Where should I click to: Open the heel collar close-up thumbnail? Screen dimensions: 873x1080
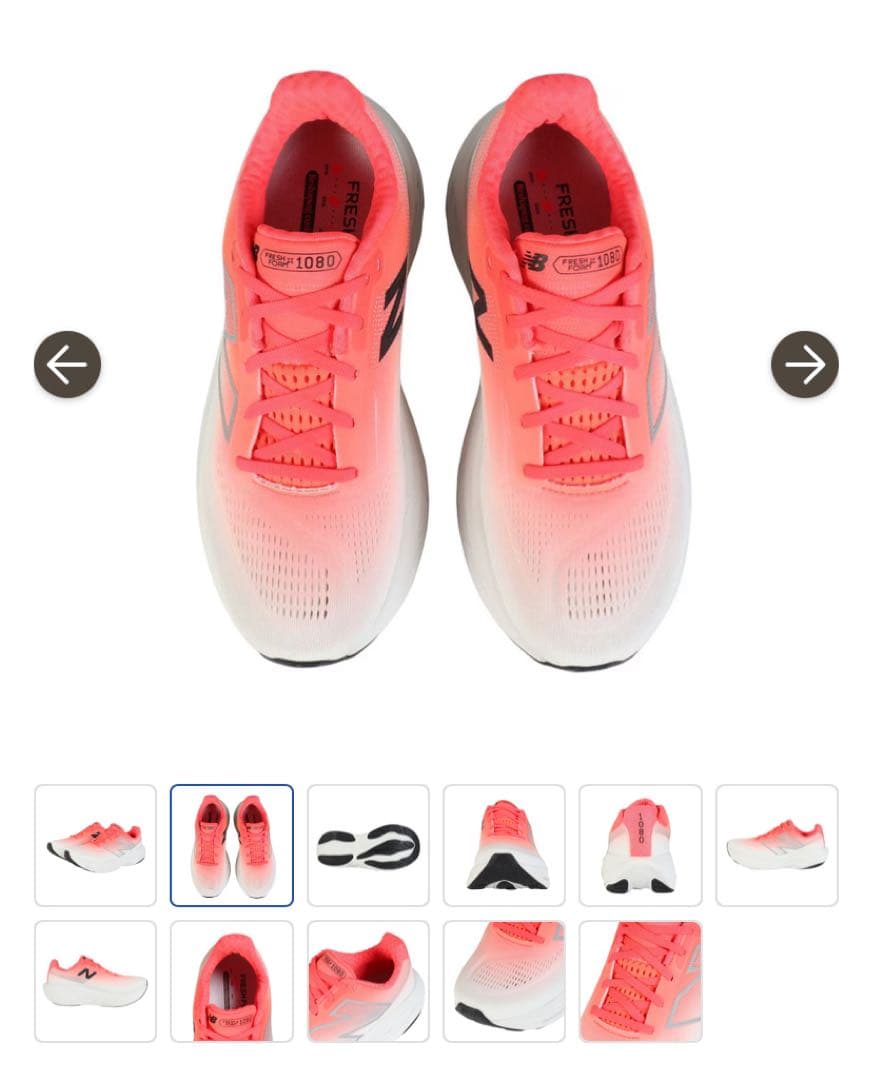(x=368, y=981)
